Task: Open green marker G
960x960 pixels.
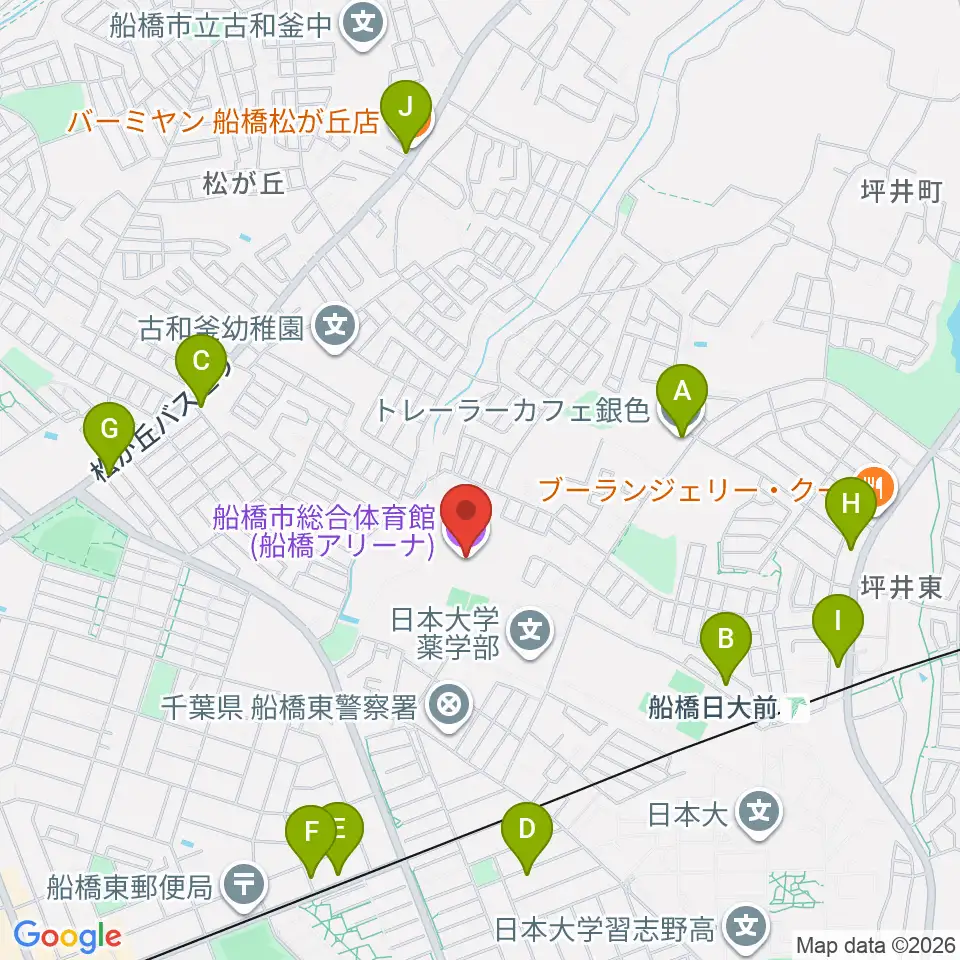Action: [x=109, y=437]
